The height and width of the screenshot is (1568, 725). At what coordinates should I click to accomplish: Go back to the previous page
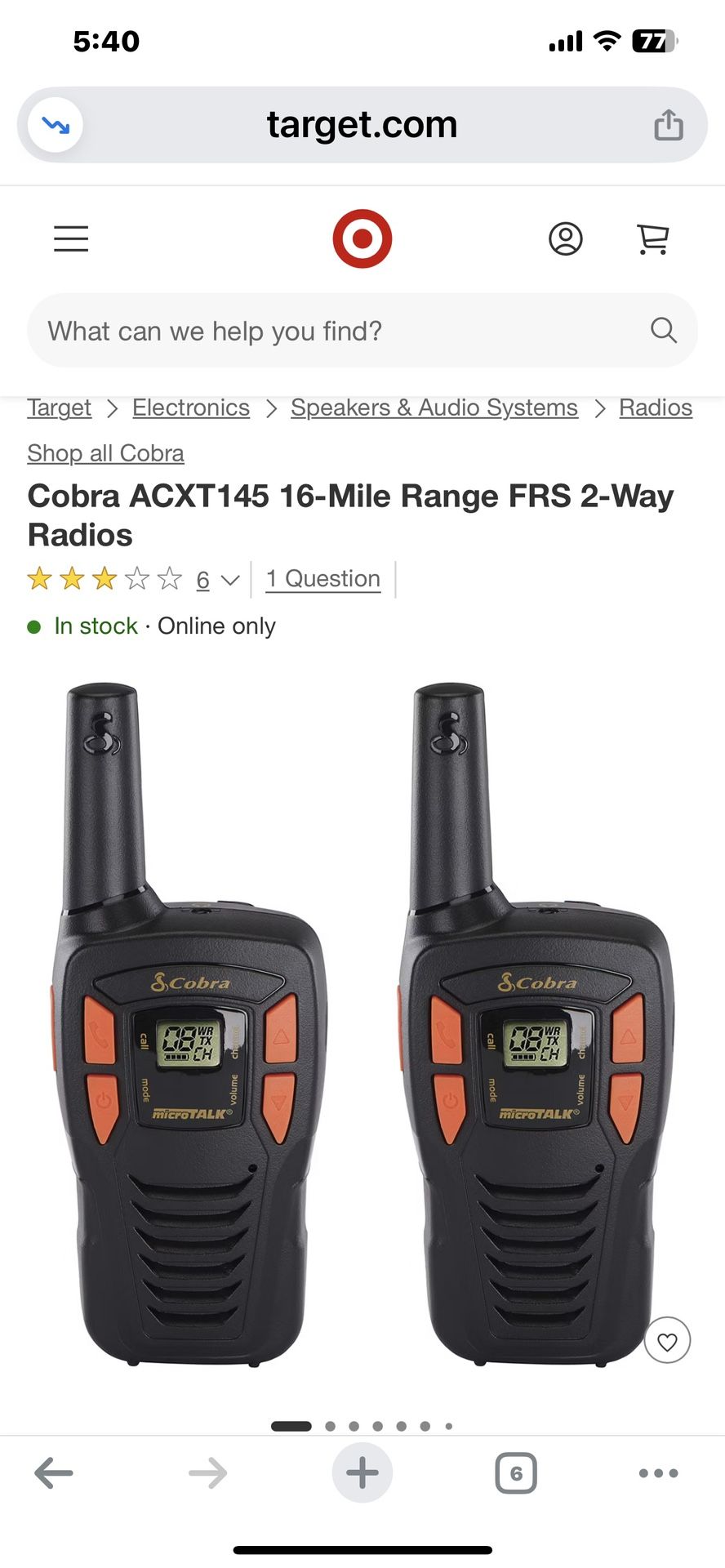[54, 1473]
